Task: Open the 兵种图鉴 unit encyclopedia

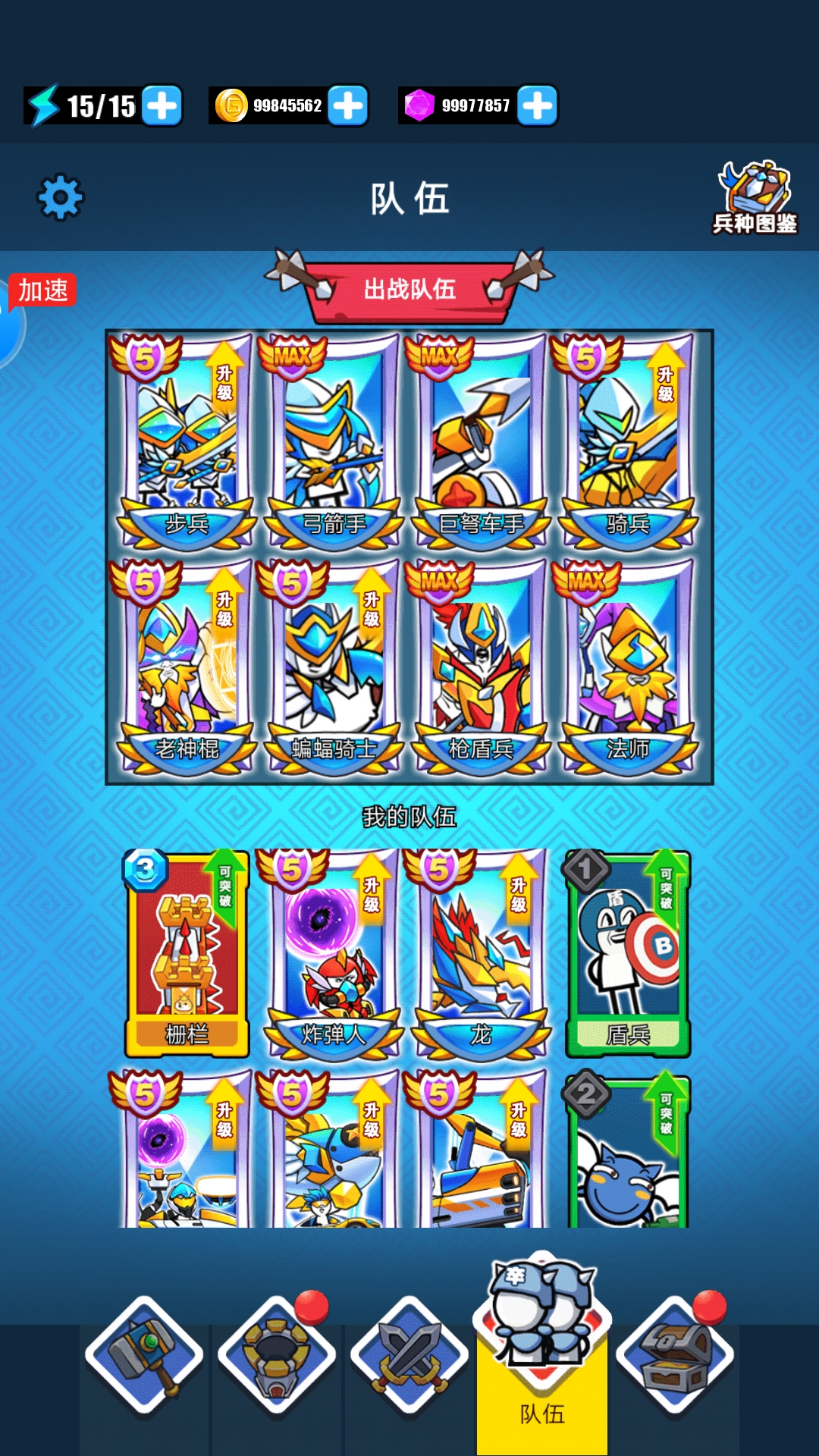Action: (755, 197)
